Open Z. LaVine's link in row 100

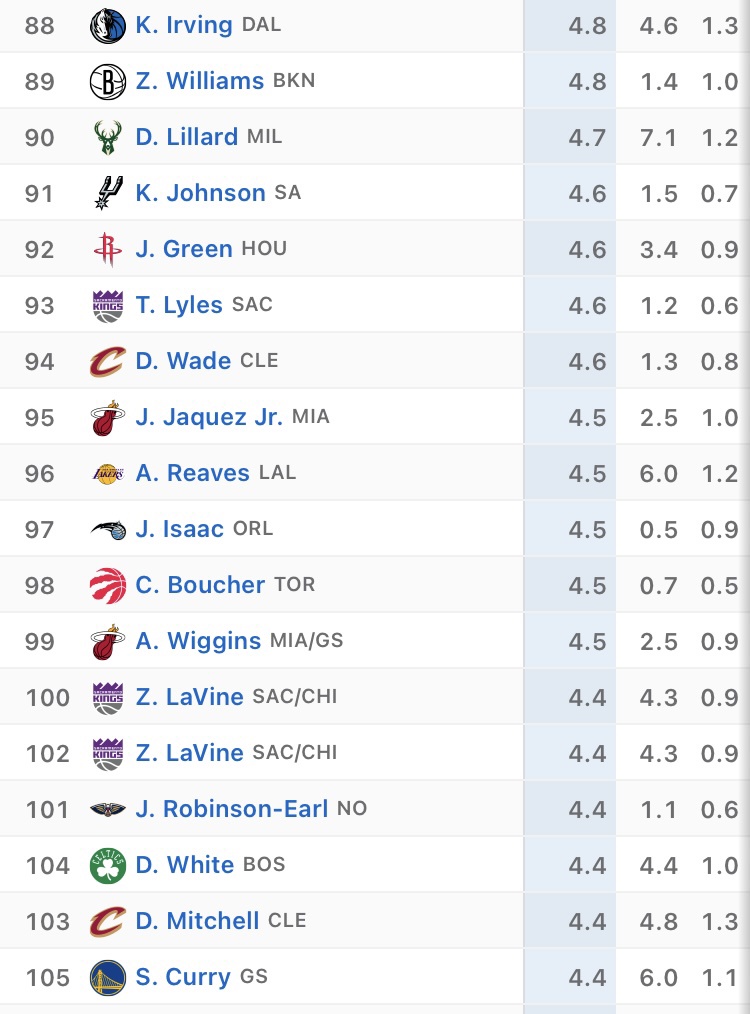coord(190,697)
